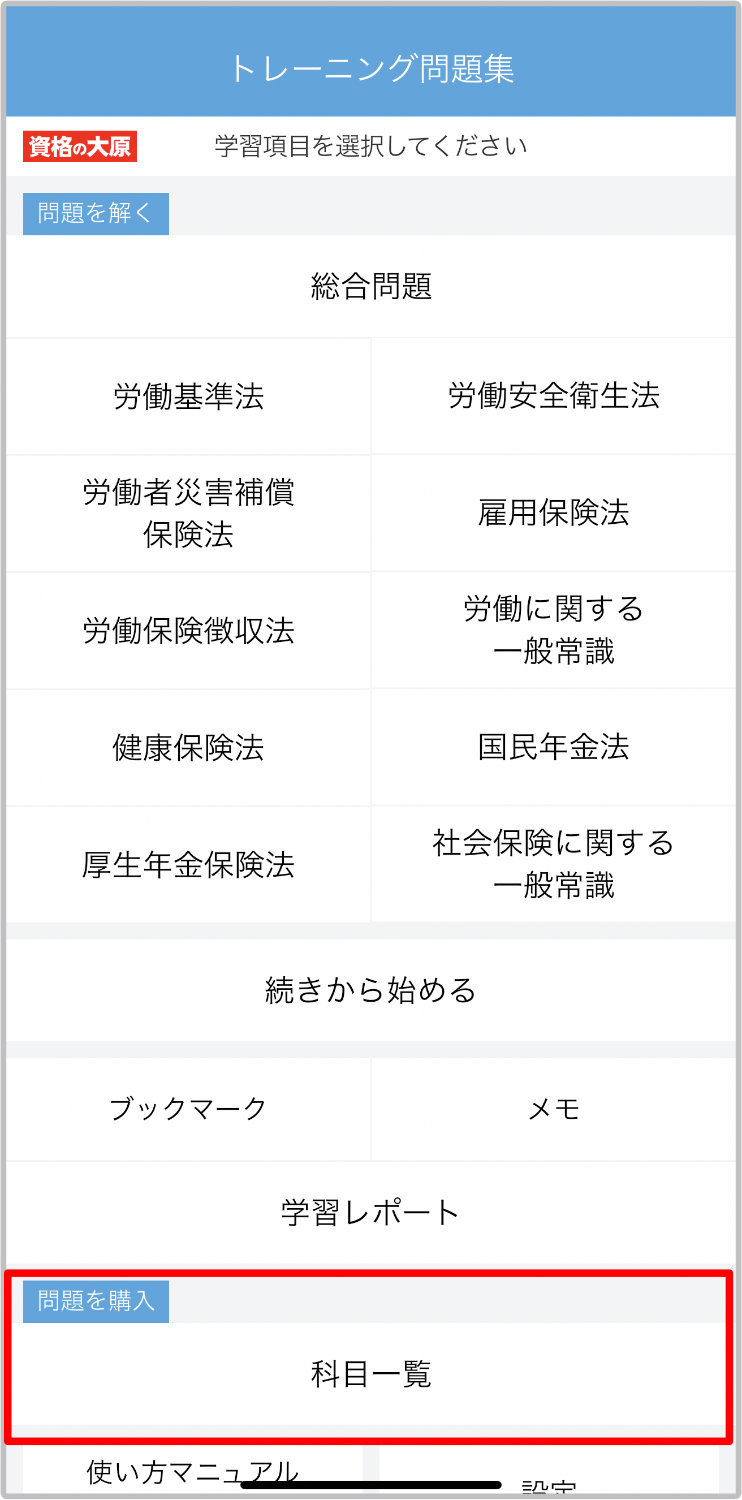Select 労働安全衛生法 subject
The height and width of the screenshot is (1500, 742).
click(554, 396)
